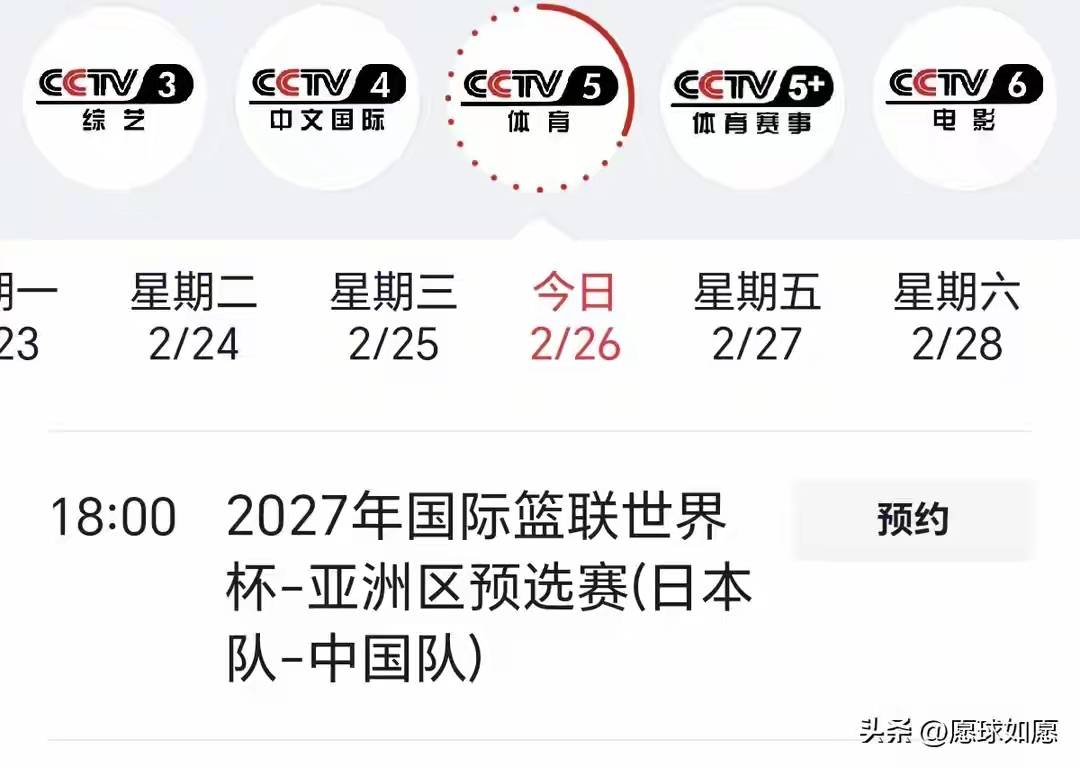Image resolution: width=1080 pixels, height=768 pixels.
Task: Select the CCTV3 综艺 channel
Action: (x=113, y=99)
